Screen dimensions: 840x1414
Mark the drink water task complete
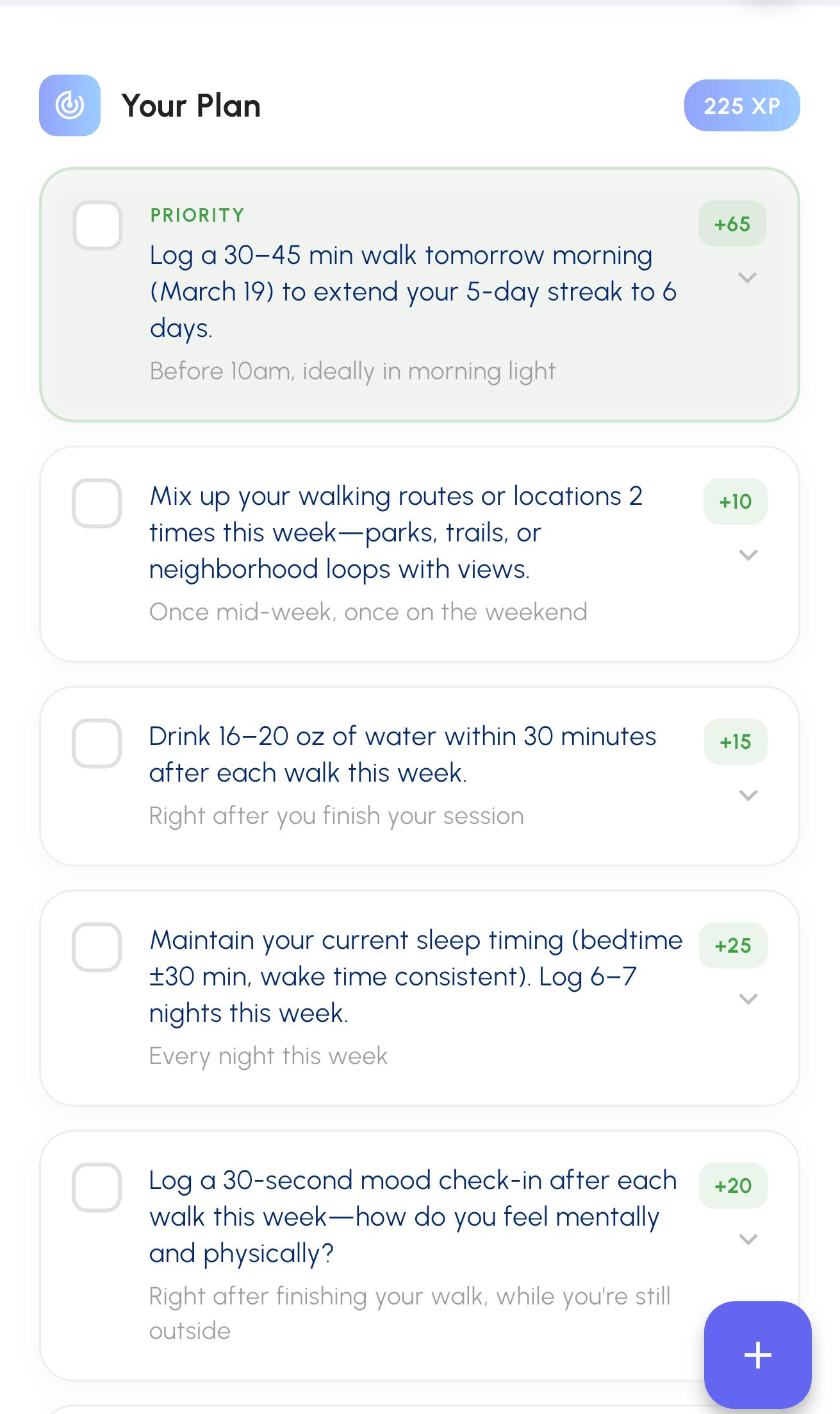point(97,744)
